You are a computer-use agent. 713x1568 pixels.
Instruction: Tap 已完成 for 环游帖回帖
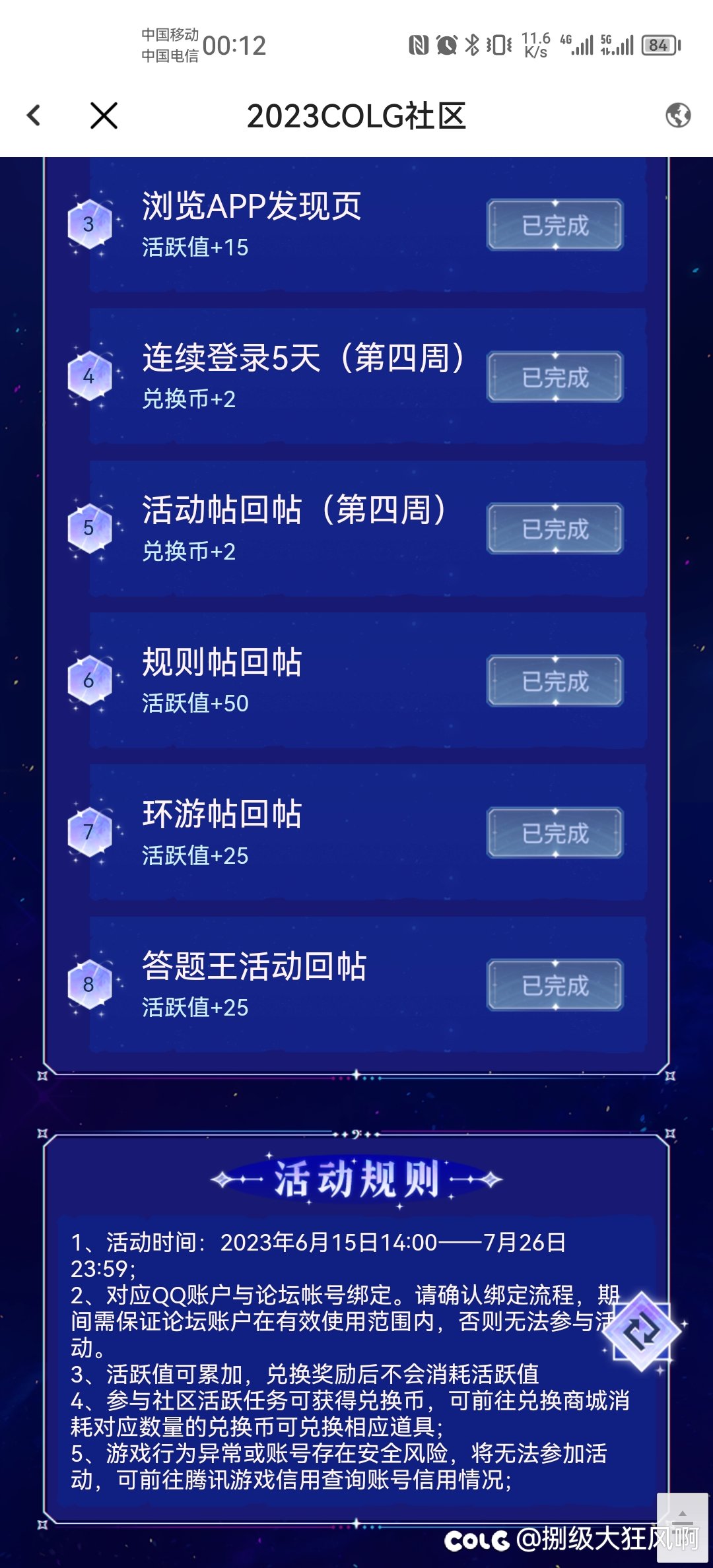point(555,833)
